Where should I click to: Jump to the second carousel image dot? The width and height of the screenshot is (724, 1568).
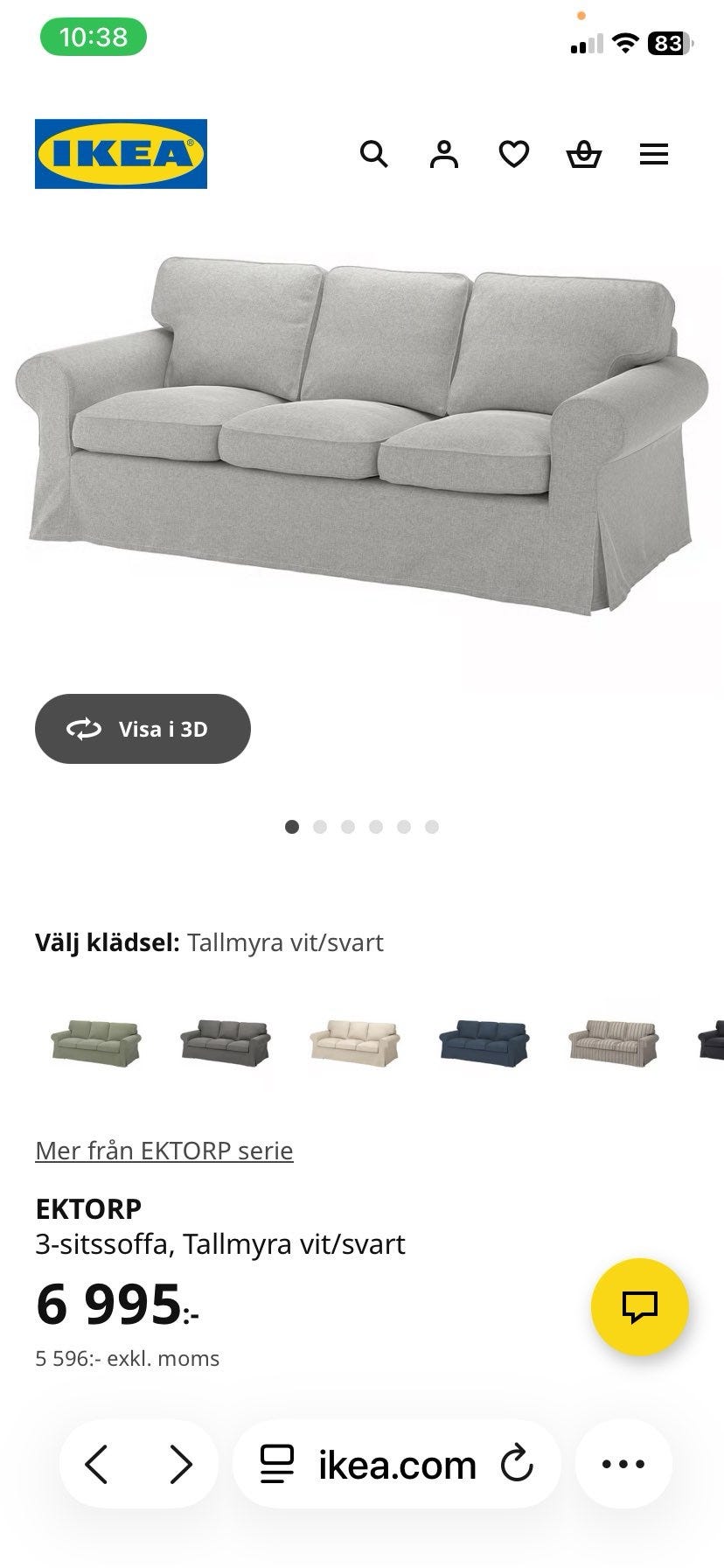pos(320,825)
